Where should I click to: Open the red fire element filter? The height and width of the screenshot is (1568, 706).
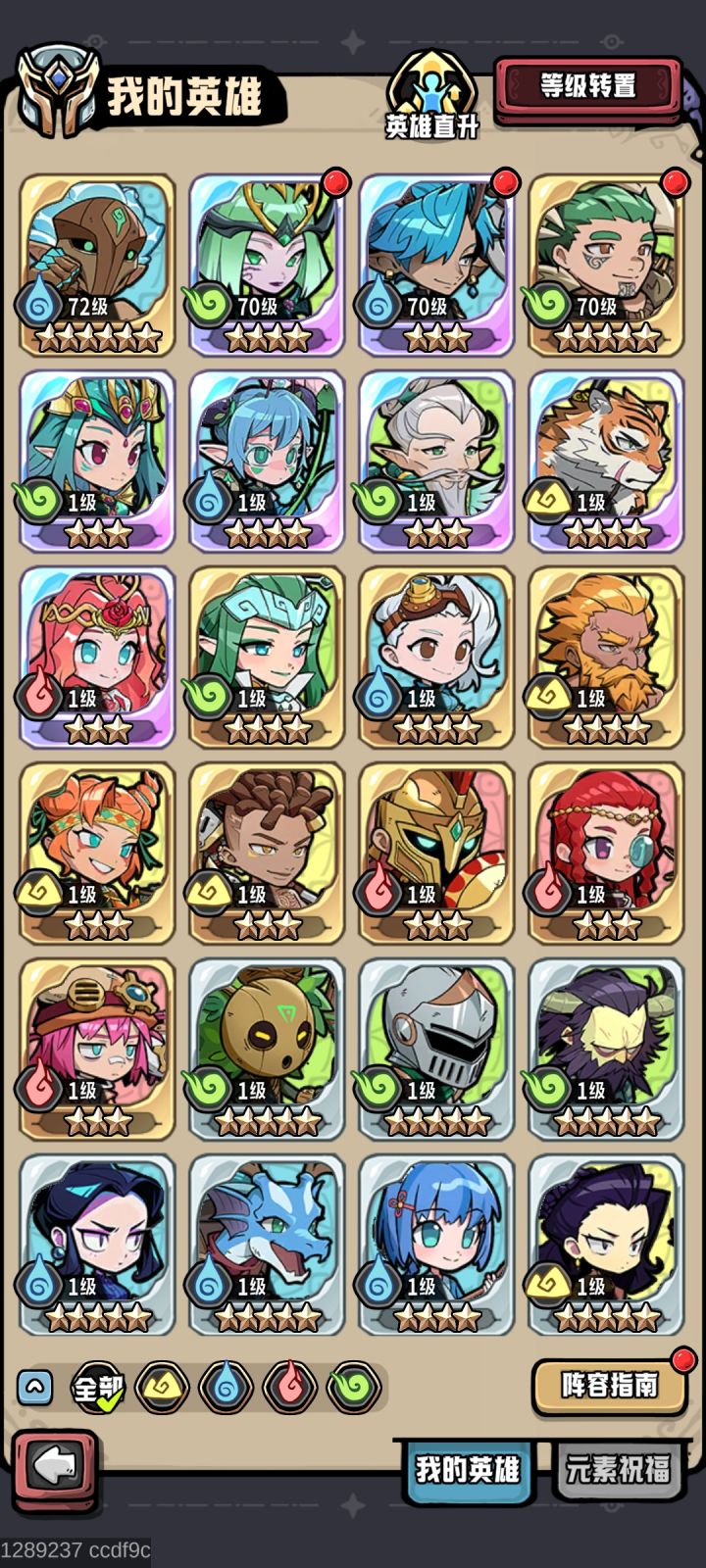289,1388
